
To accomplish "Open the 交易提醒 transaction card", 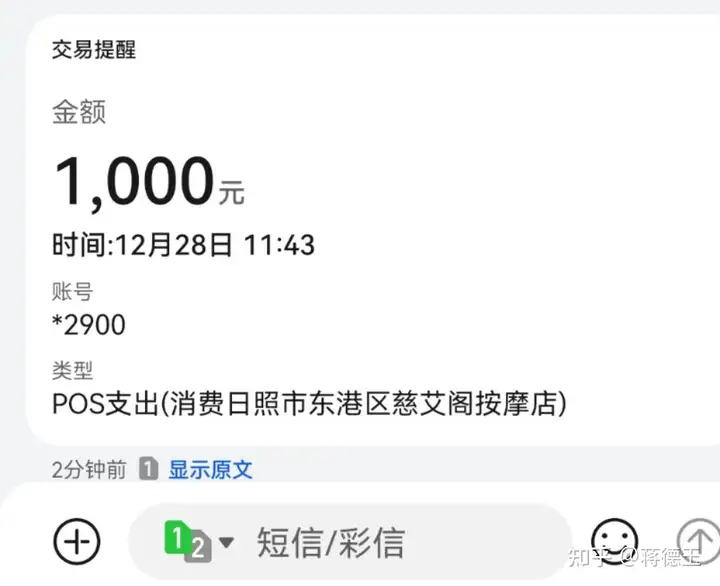I will (360, 230).
